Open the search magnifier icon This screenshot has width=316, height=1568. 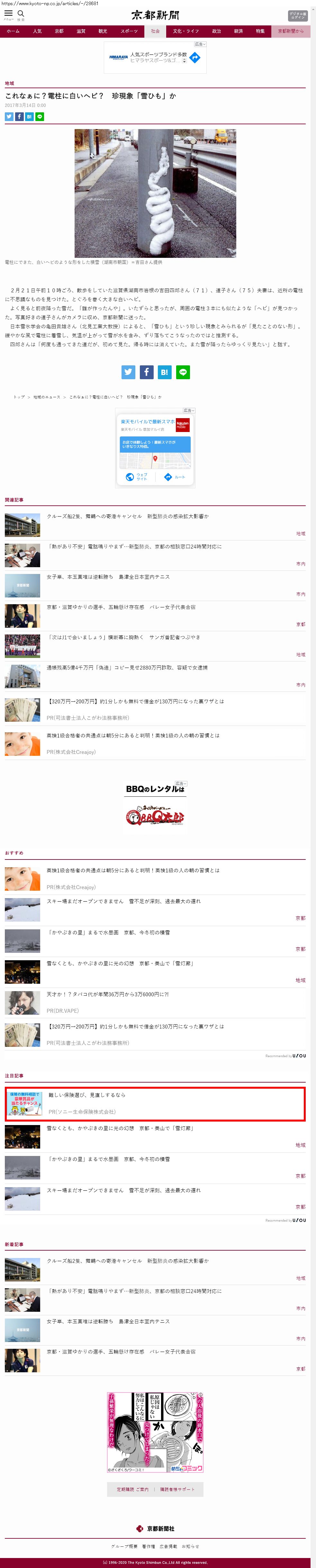(x=21, y=14)
